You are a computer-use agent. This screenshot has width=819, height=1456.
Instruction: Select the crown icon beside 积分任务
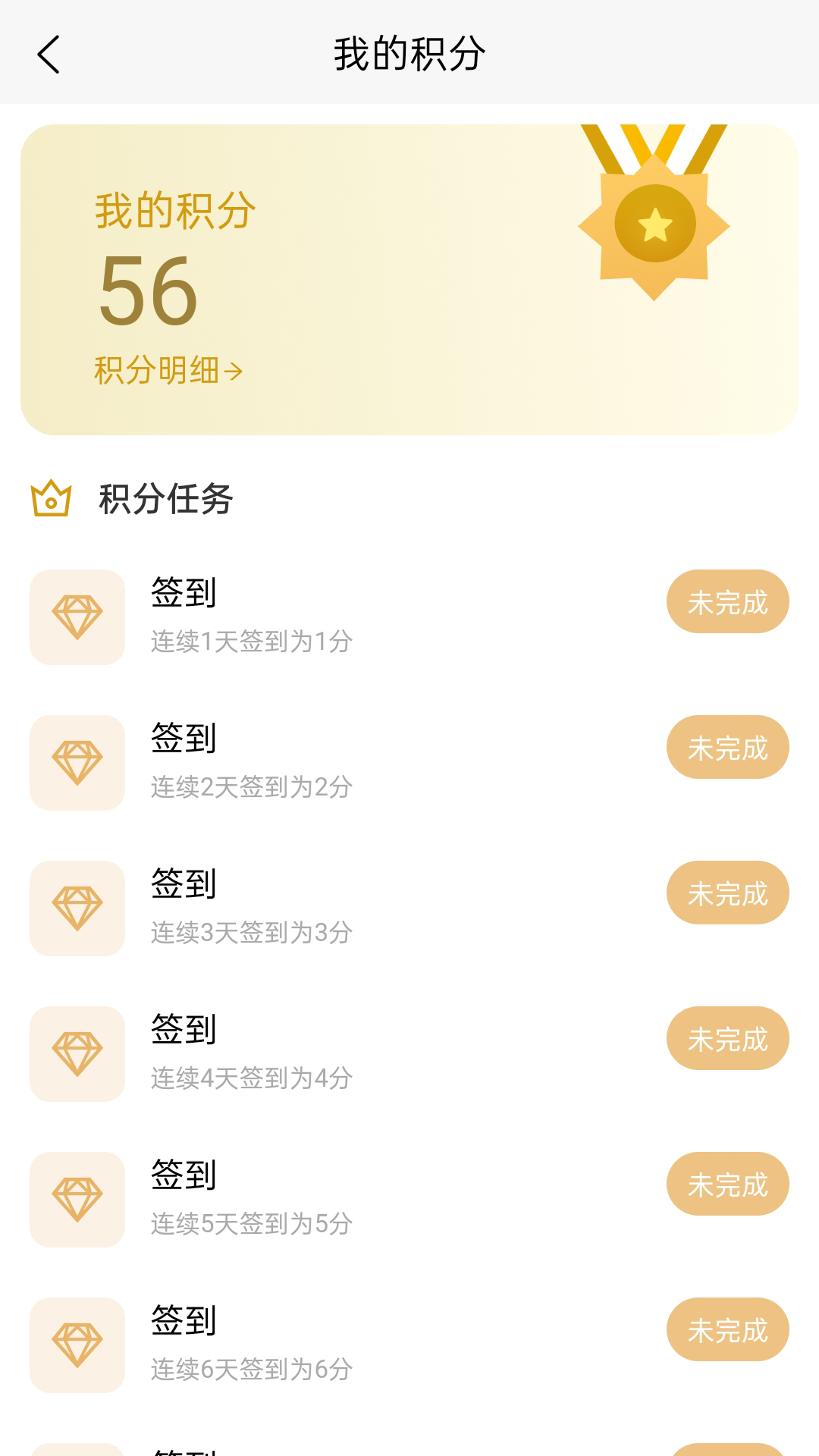50,500
